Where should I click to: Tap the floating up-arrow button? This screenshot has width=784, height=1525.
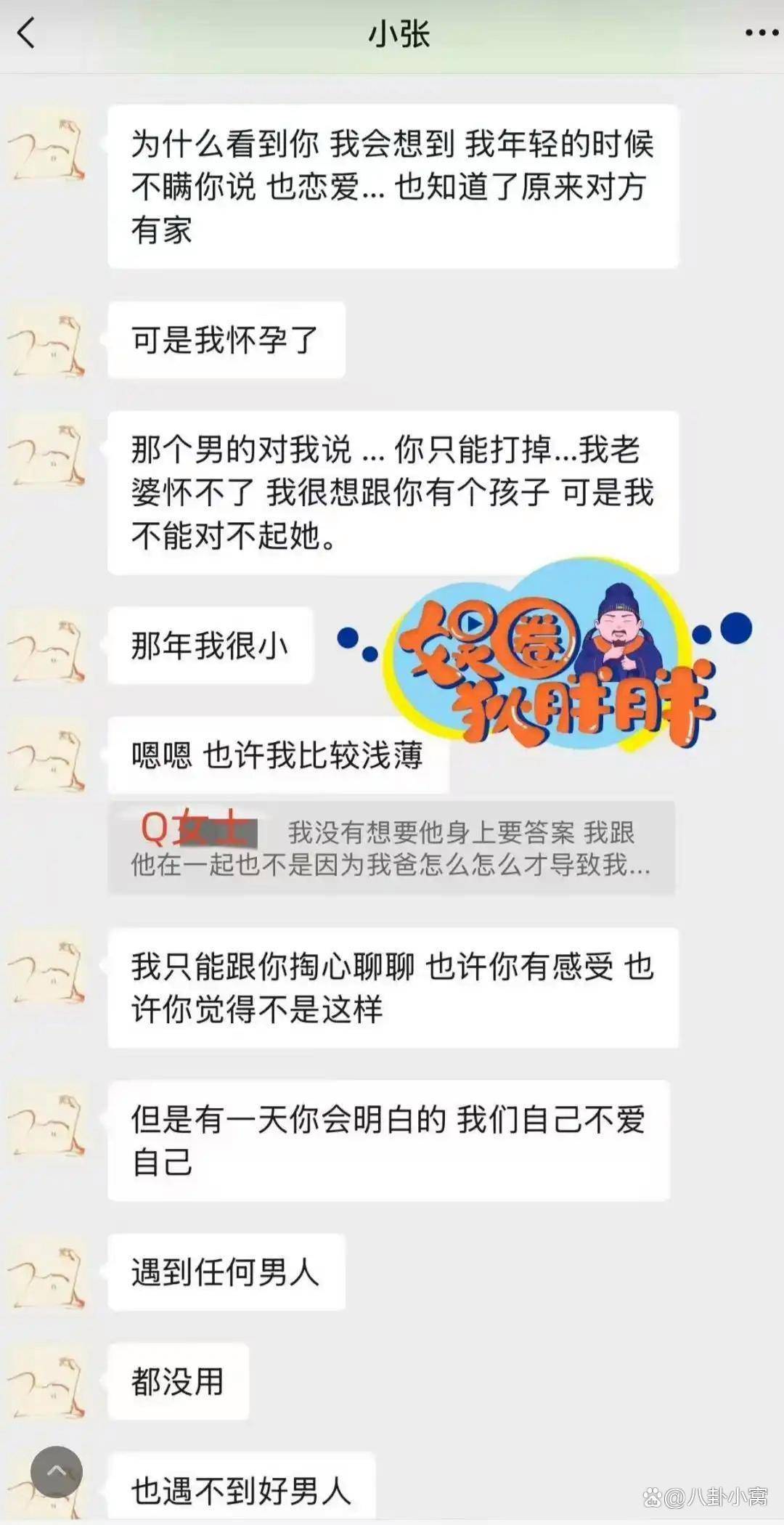[57, 1471]
